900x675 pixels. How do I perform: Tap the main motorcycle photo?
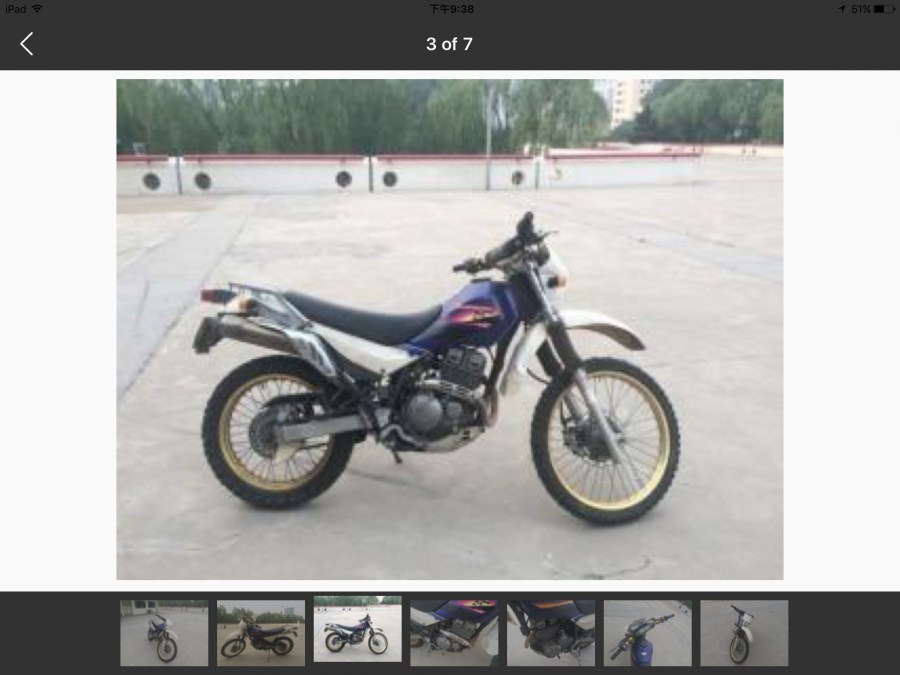450,330
